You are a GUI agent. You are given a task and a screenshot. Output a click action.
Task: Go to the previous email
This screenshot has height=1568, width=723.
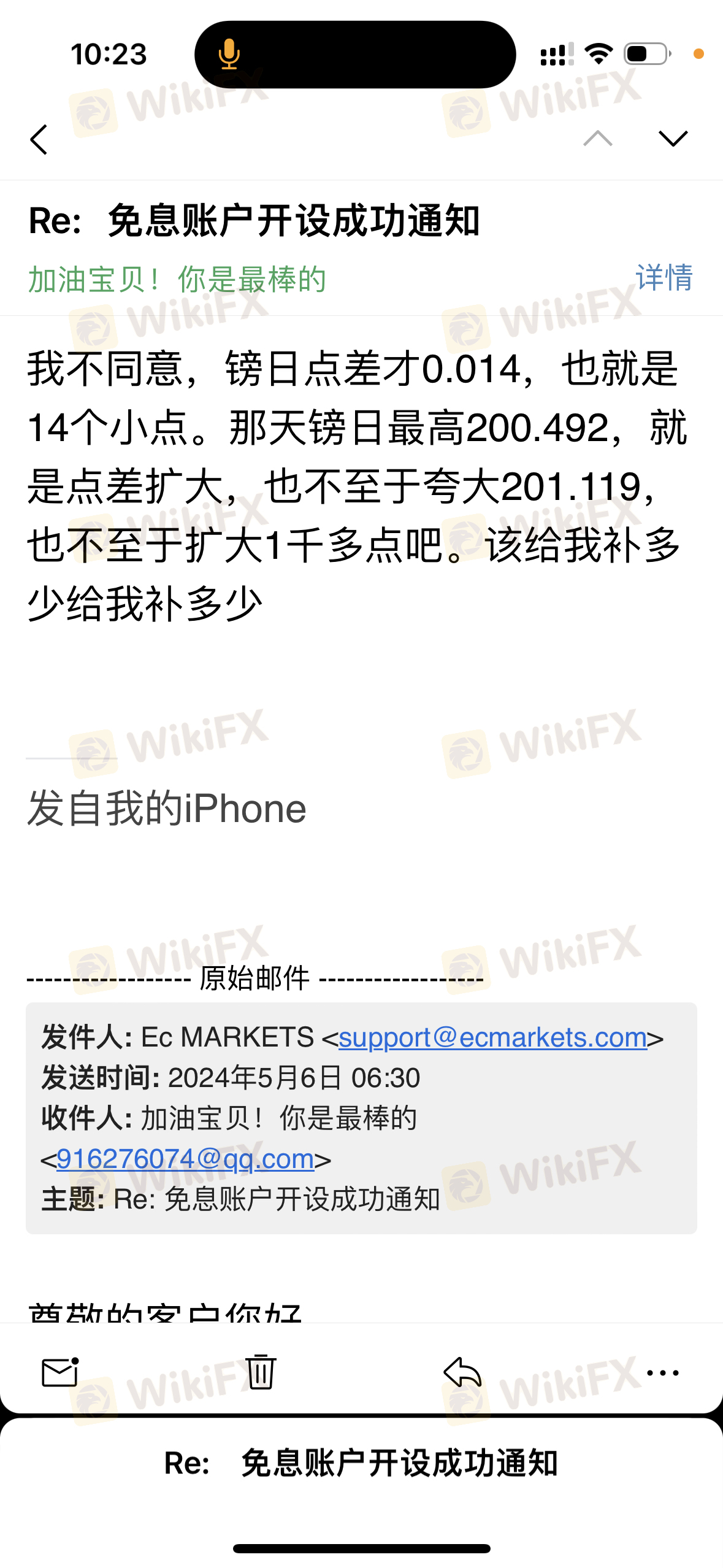point(597,139)
